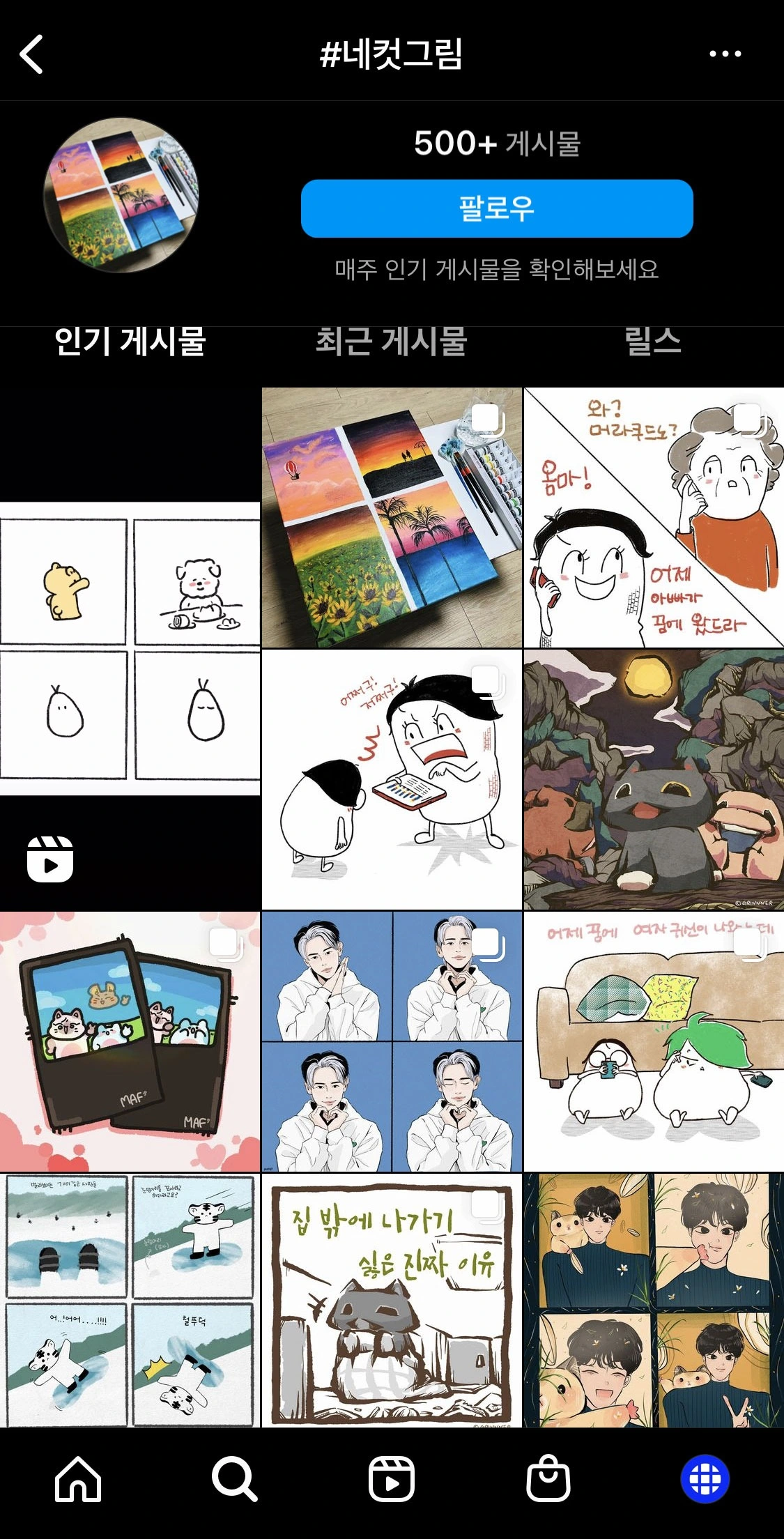Open the 어제 꿈에 sofa comic post
This screenshot has height=1539, width=784.
(x=654, y=1041)
